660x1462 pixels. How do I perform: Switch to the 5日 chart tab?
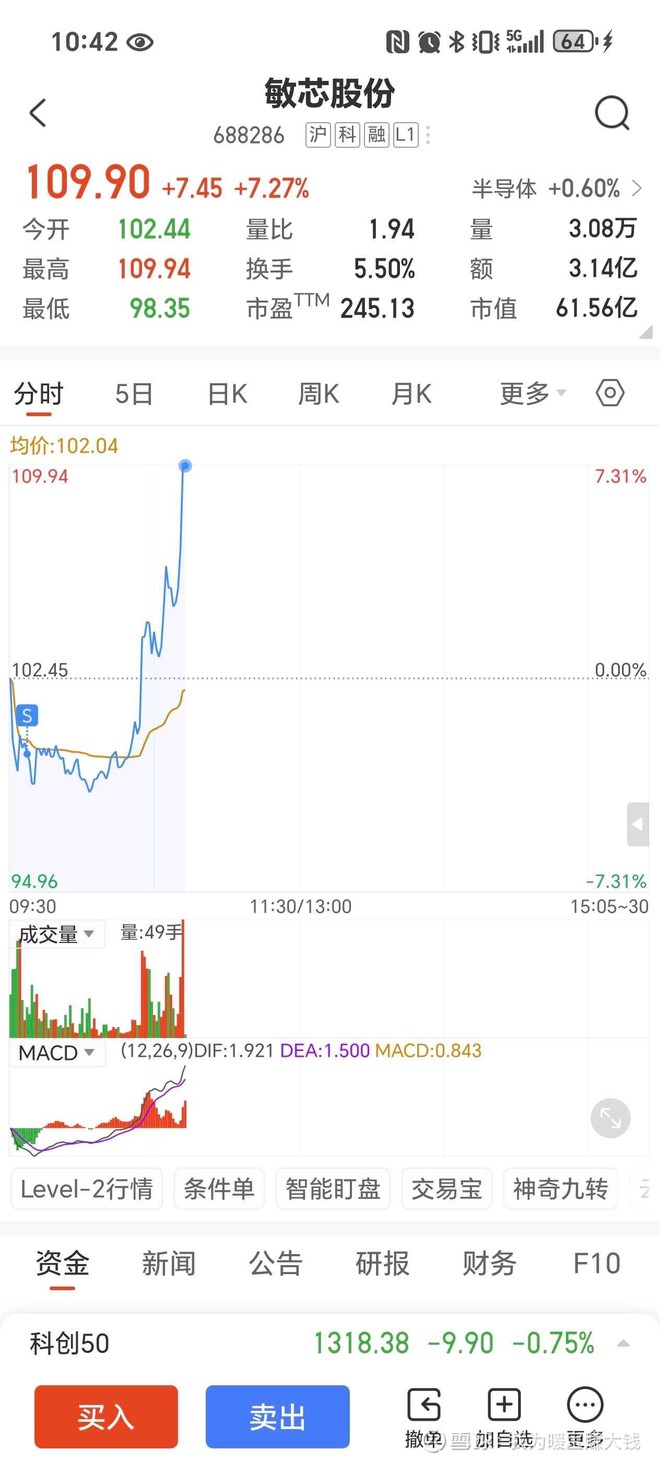pyautogui.click(x=134, y=394)
